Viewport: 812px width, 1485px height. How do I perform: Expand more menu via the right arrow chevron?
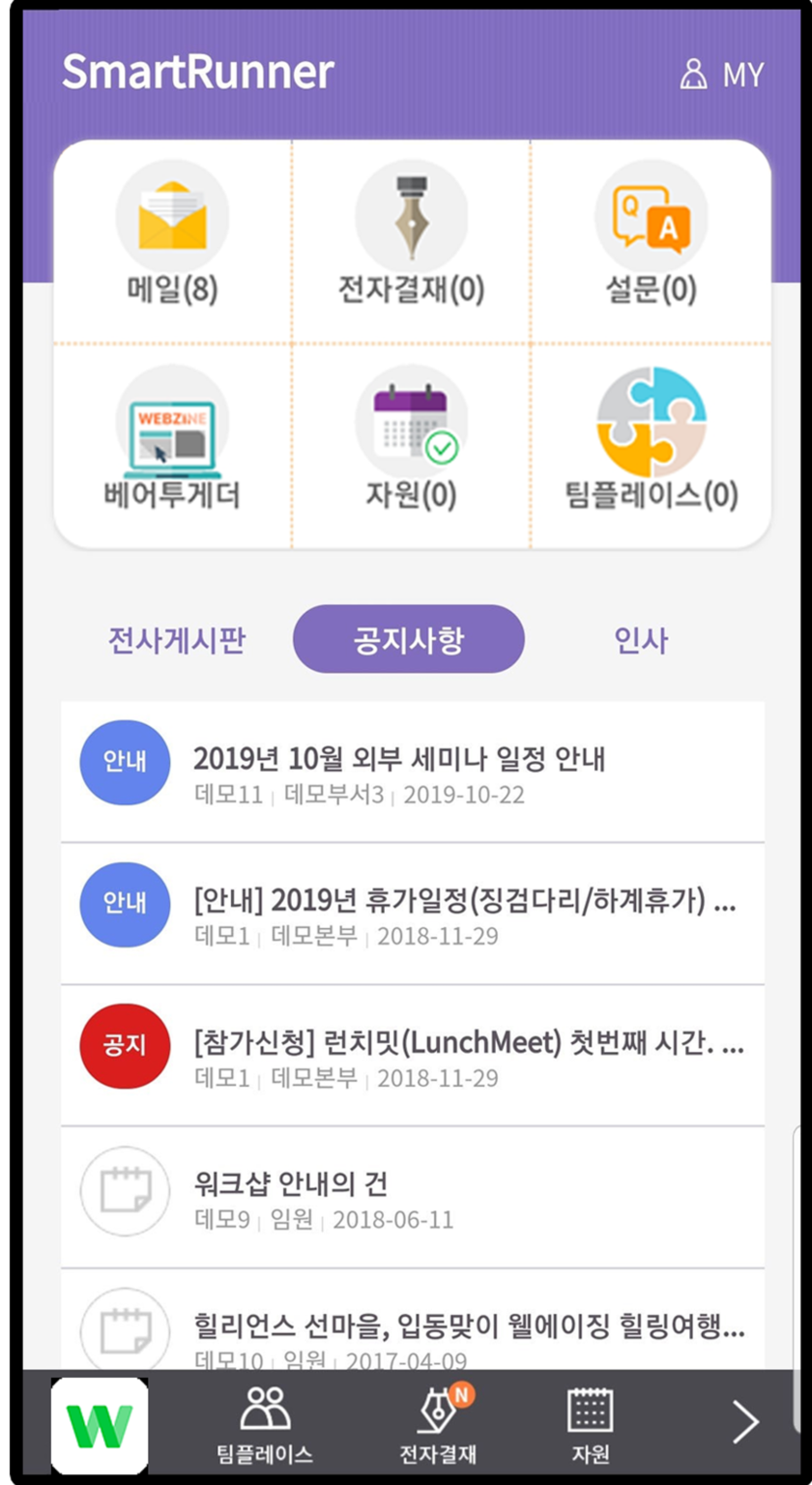[744, 1423]
